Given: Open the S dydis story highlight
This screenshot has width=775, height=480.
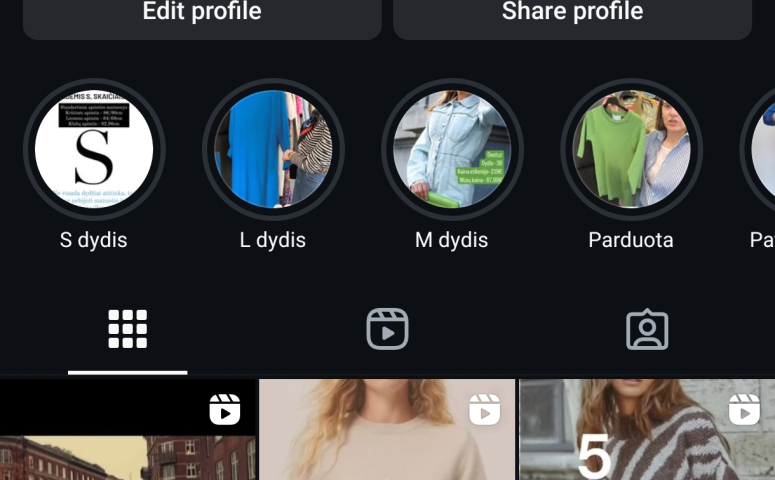Looking at the screenshot, I should click(x=94, y=150).
